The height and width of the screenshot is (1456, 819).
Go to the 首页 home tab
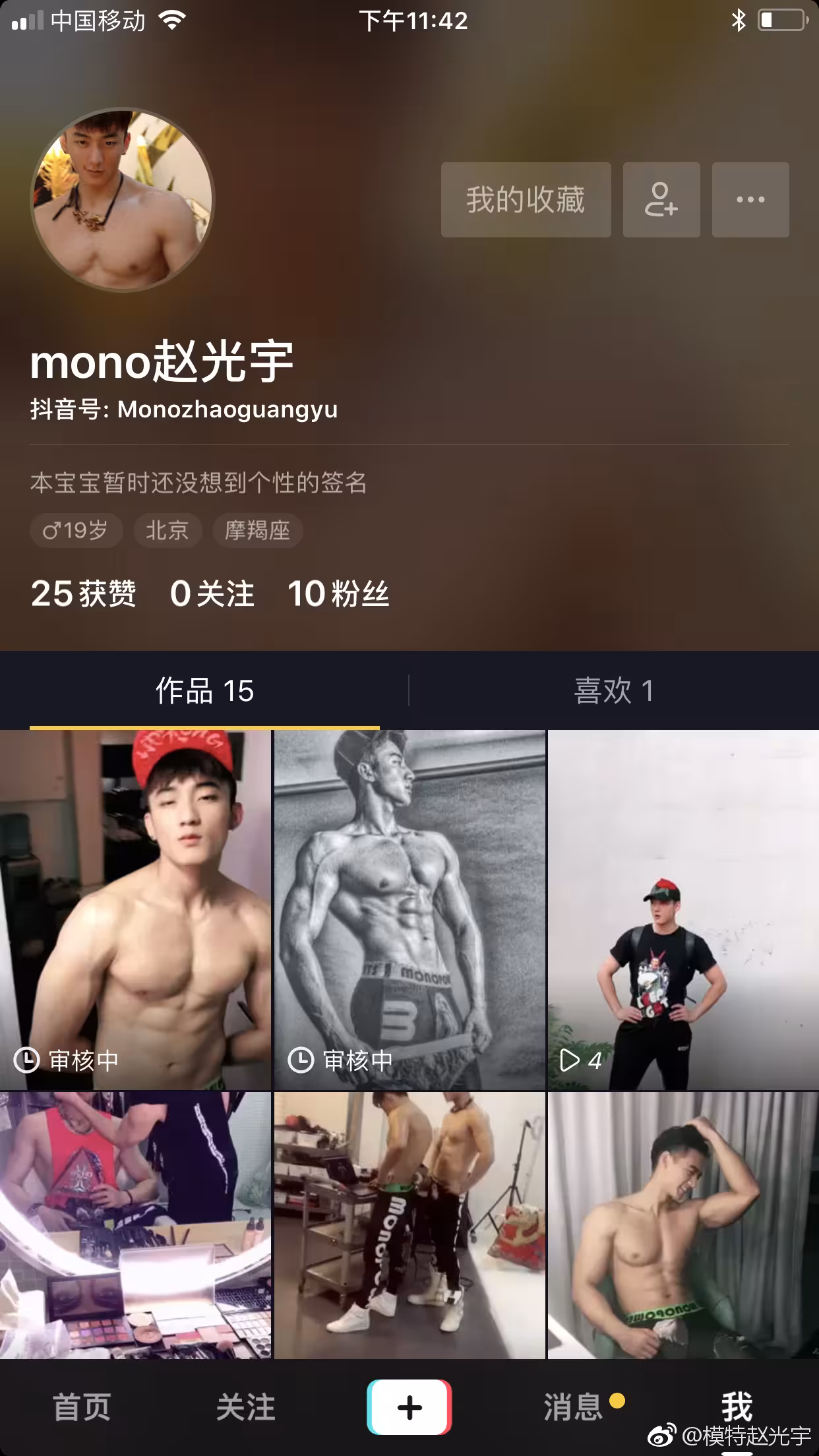tap(82, 1407)
